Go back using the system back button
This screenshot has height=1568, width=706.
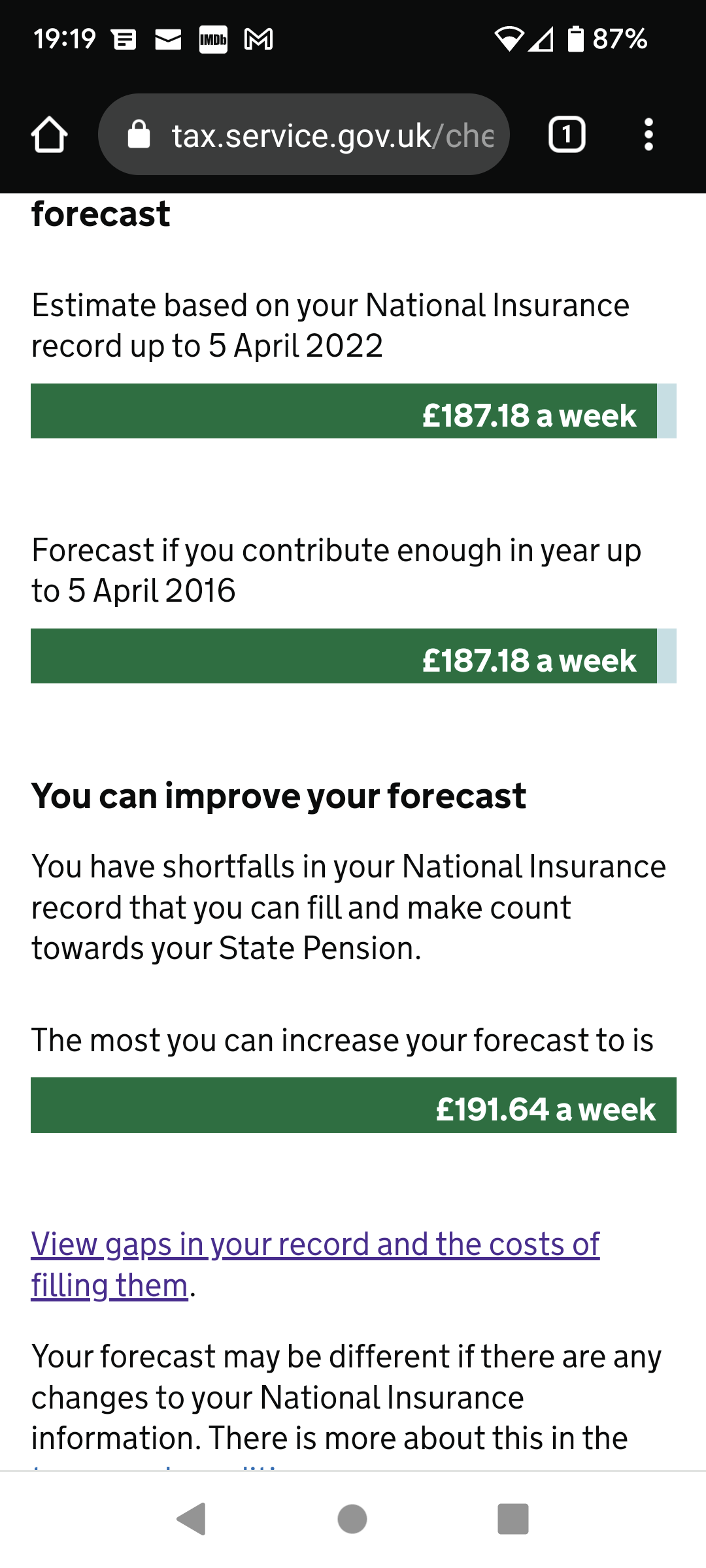coord(192,1518)
